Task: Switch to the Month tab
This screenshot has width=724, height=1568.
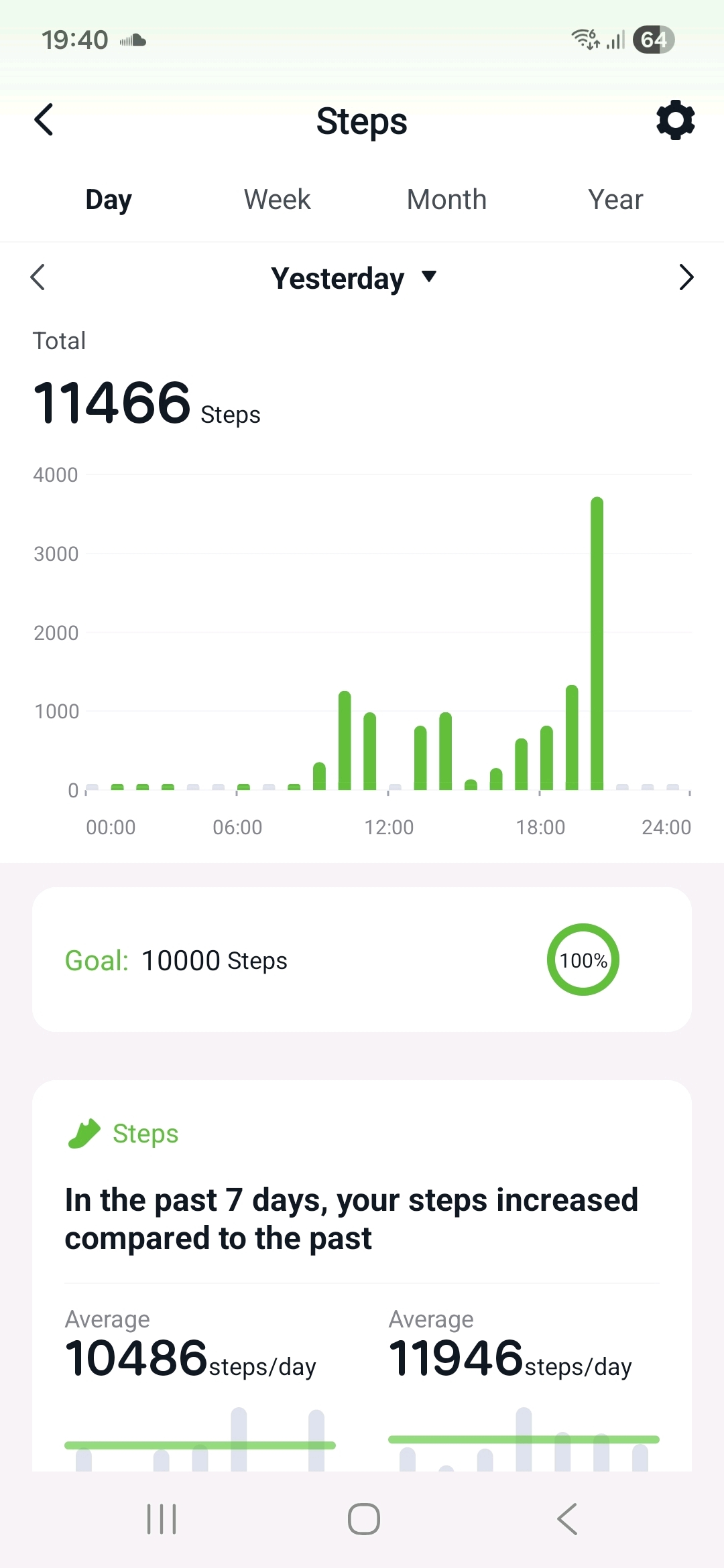Action: 446,200
